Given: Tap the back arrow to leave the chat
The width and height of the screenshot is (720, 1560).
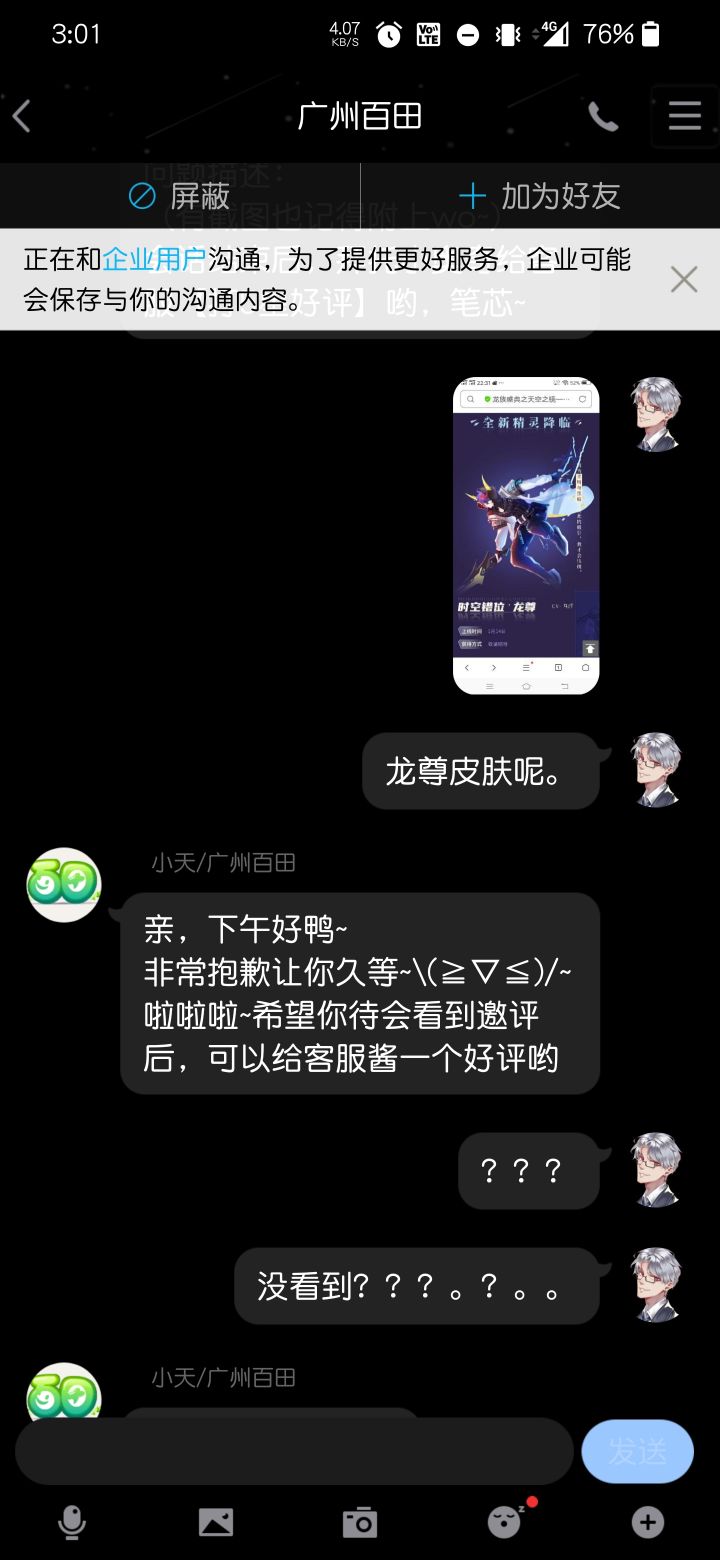Looking at the screenshot, I should tap(22, 115).
